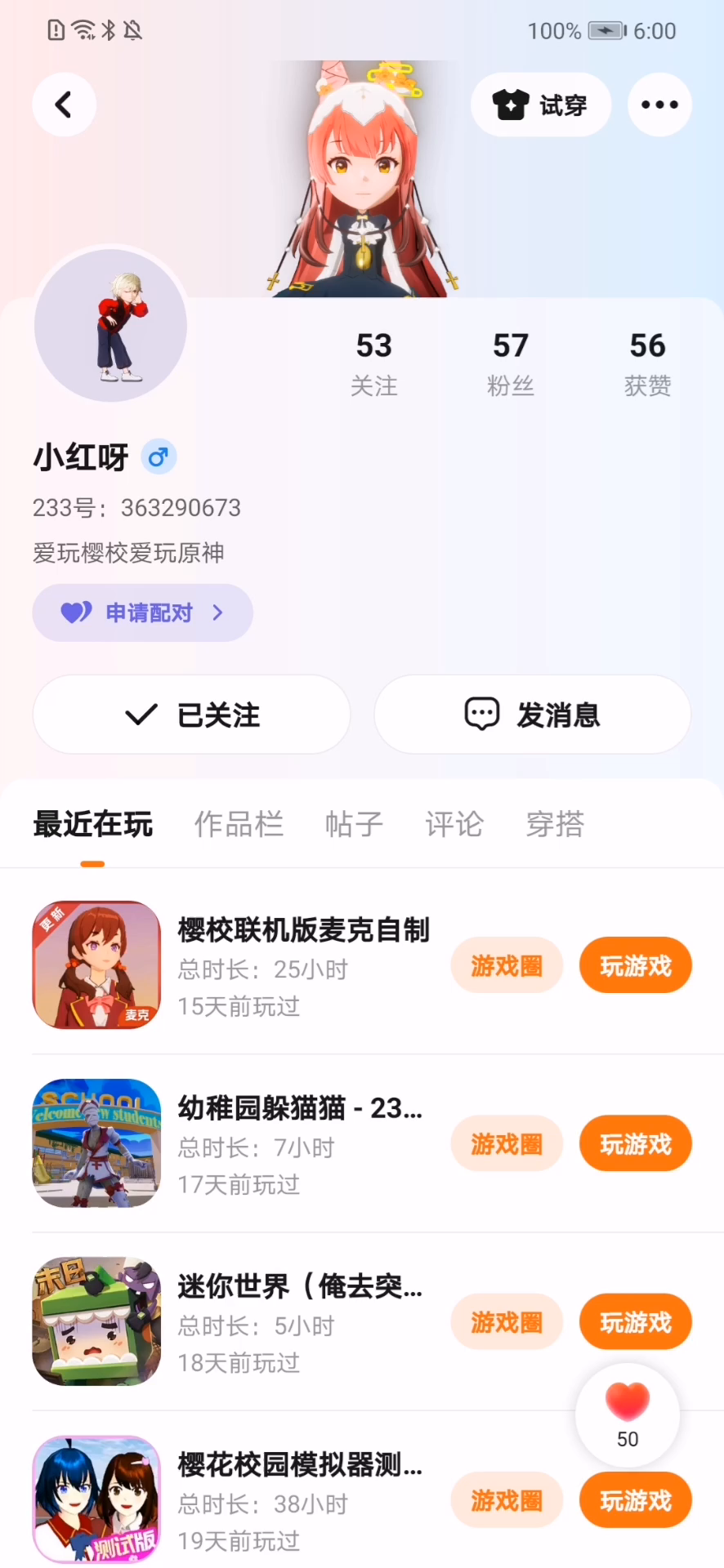Open the 关注 following list
Image resolution: width=724 pixels, height=1568 pixels.
(373, 363)
